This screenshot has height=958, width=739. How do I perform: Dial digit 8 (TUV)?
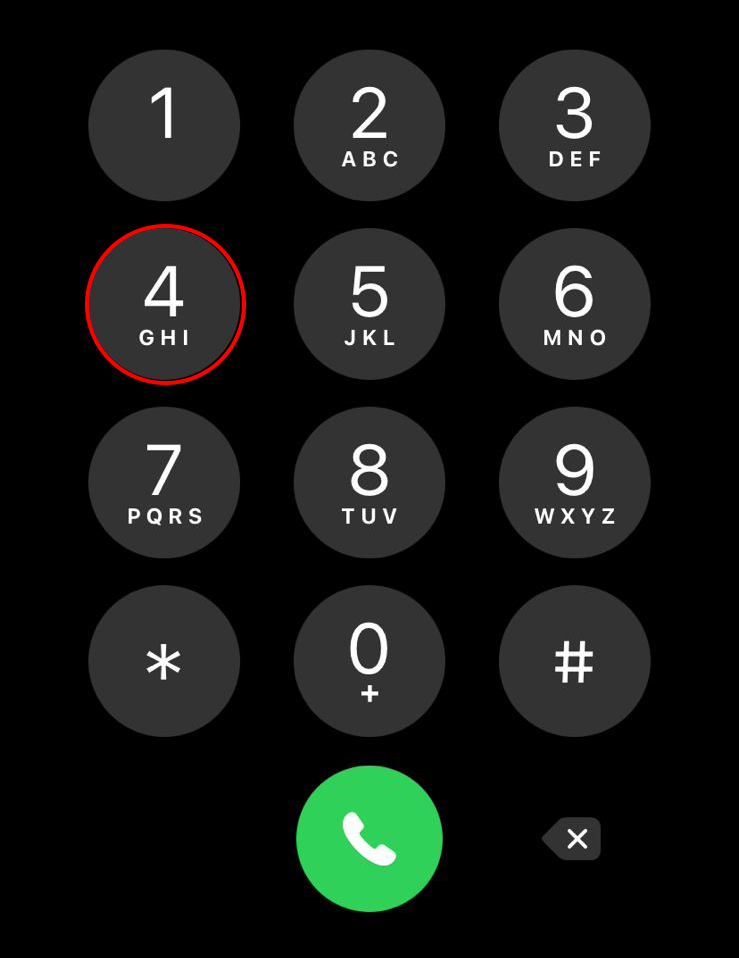coord(369,482)
